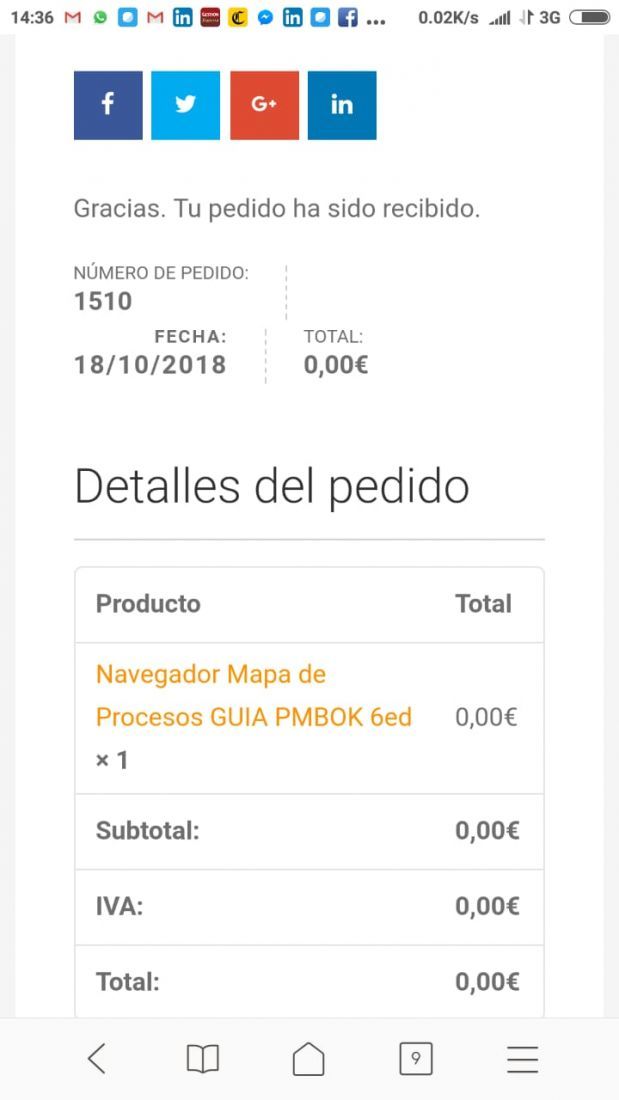Go to the browser home page
Image resolution: width=619 pixels, height=1100 pixels.
[x=309, y=1059]
